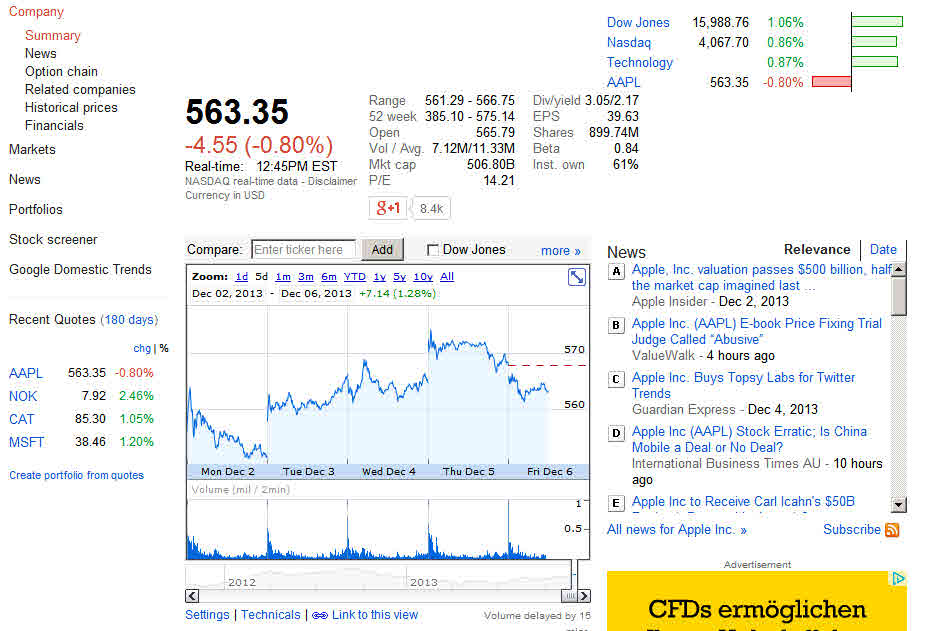Tap the Add button next to compare
Image resolution: width=946 pixels, height=631 pixels.
click(x=382, y=250)
